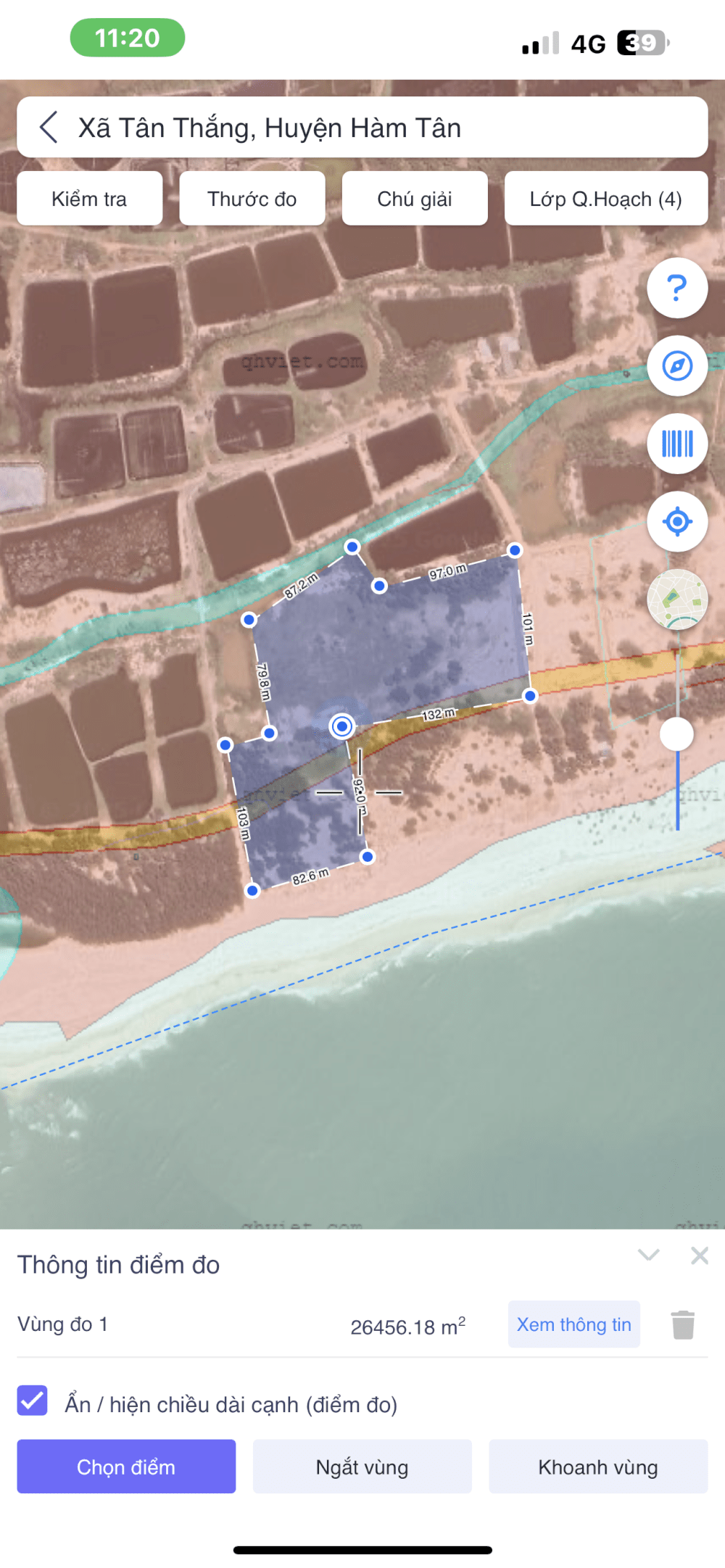The height and width of the screenshot is (1568, 725).
Task: Tap Xem thông tin for Vùng đo 1
Action: coord(573,1324)
